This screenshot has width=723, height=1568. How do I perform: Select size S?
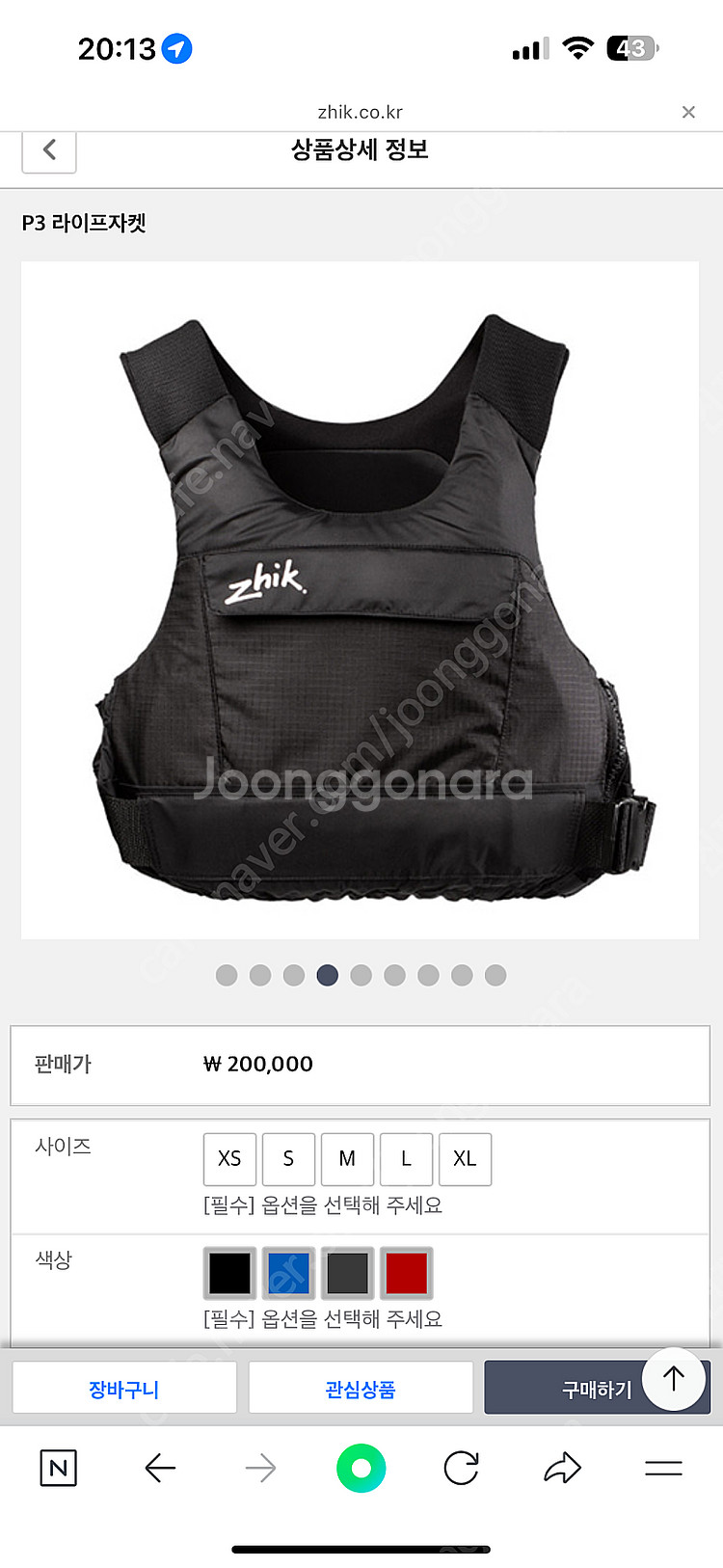(x=288, y=1158)
